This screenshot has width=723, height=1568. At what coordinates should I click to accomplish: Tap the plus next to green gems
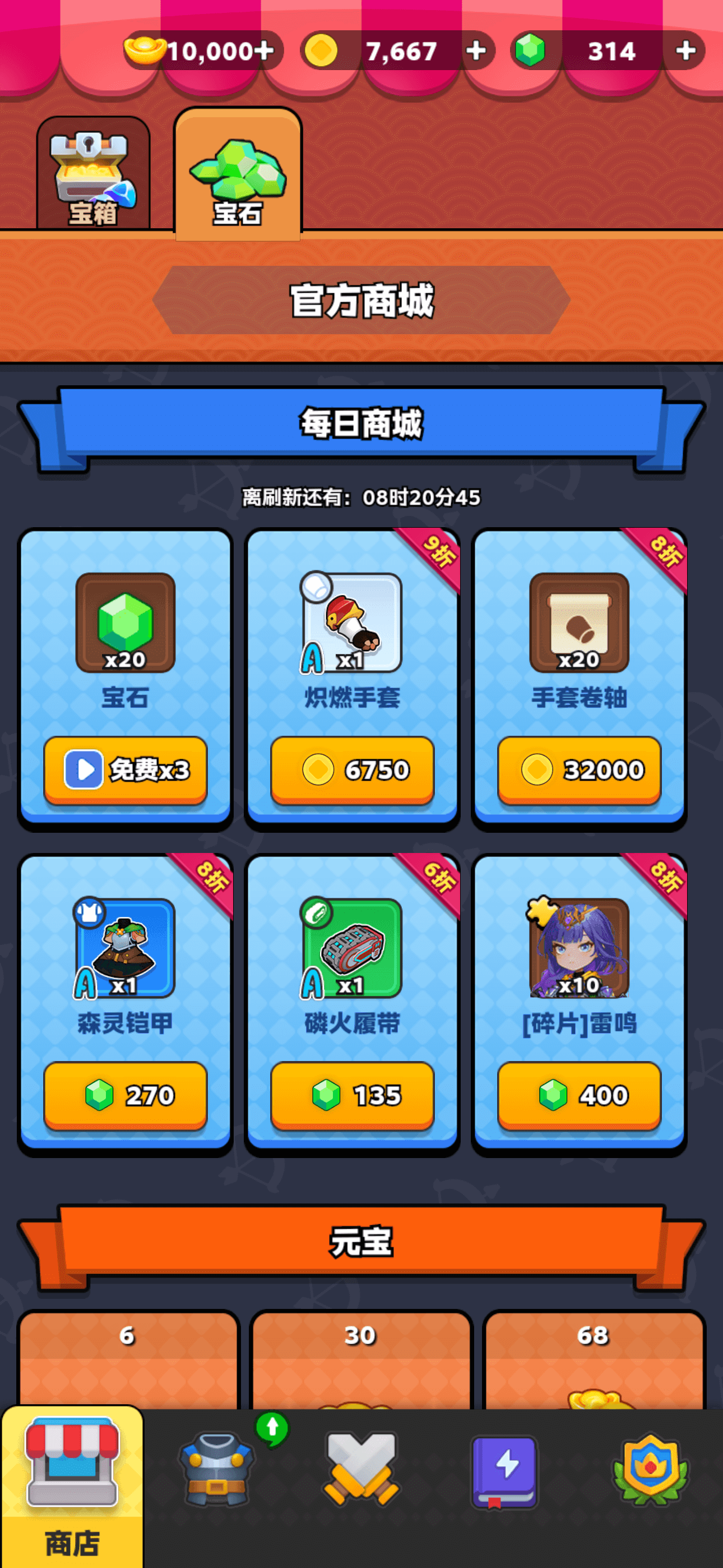685,50
